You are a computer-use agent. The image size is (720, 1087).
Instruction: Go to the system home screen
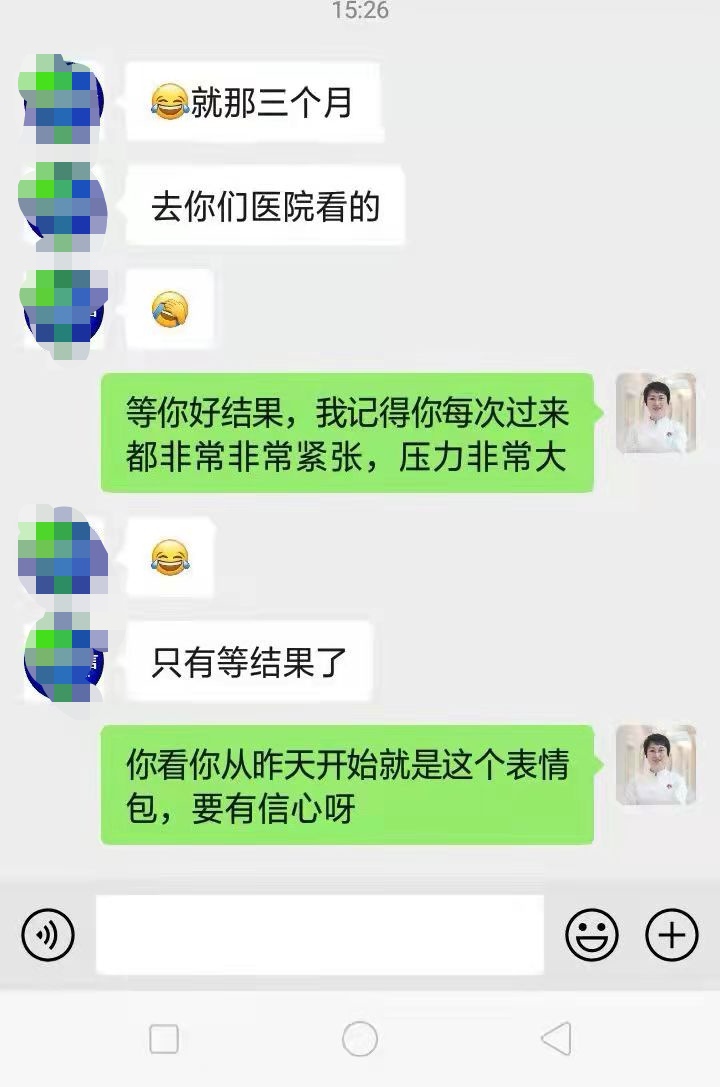click(360, 1039)
